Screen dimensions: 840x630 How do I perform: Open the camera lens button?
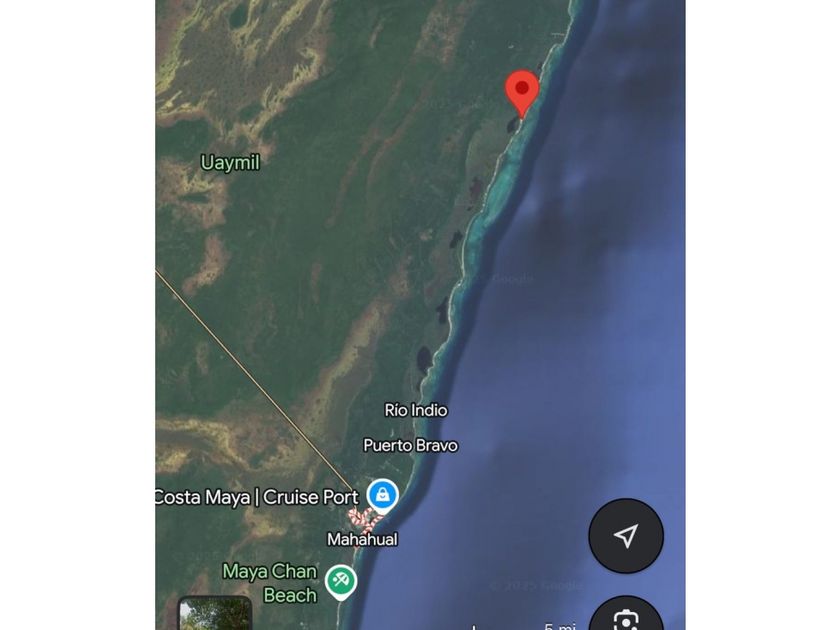(626, 618)
